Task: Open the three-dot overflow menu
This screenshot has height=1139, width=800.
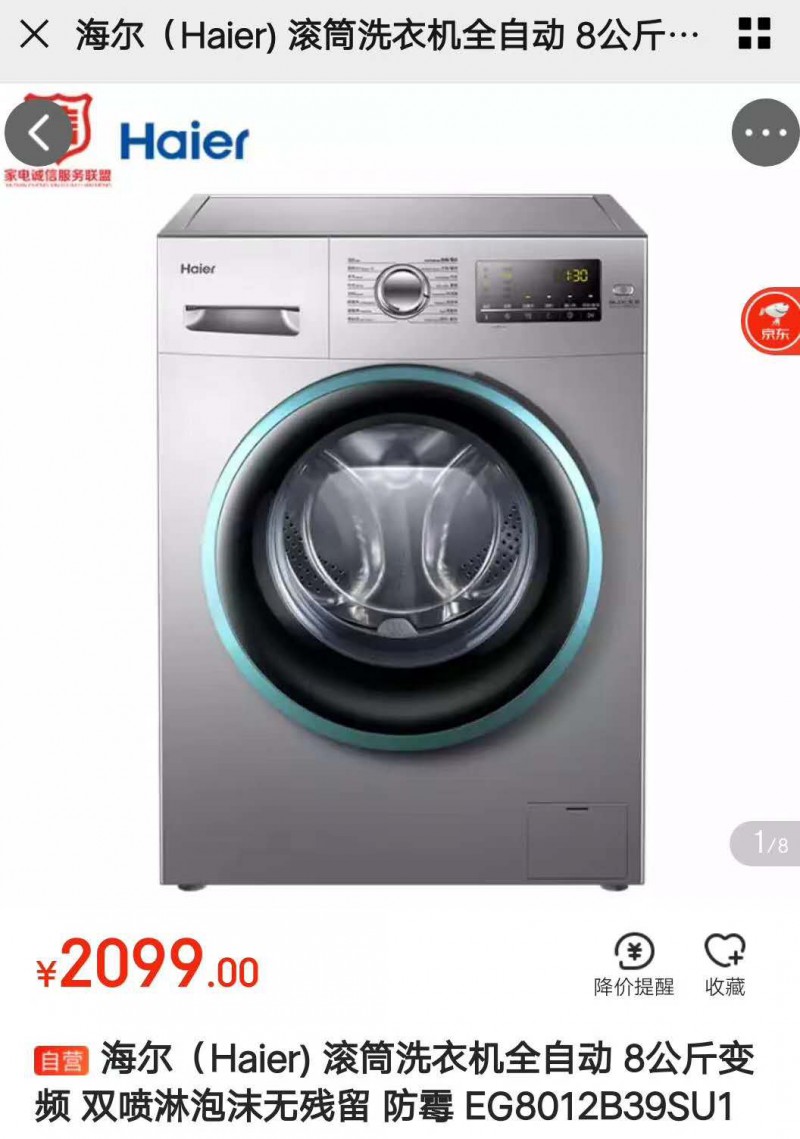Action: [765, 133]
